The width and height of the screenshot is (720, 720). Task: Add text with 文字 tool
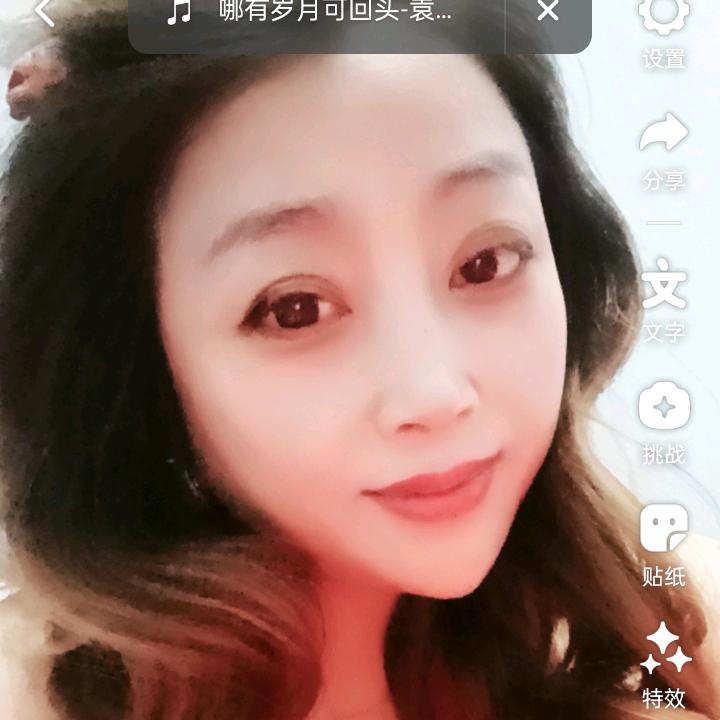(664, 295)
